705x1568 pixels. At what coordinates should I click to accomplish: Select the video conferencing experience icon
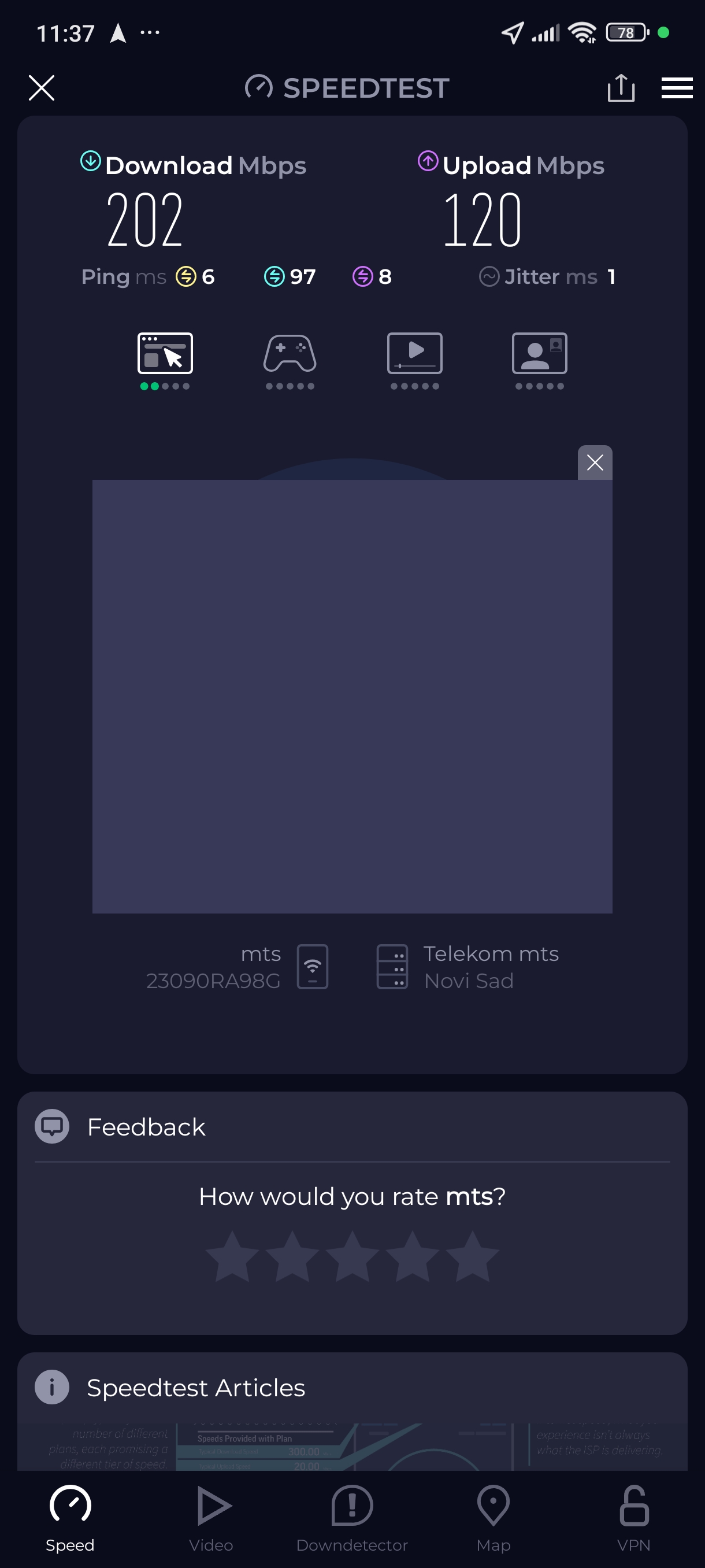click(x=539, y=354)
